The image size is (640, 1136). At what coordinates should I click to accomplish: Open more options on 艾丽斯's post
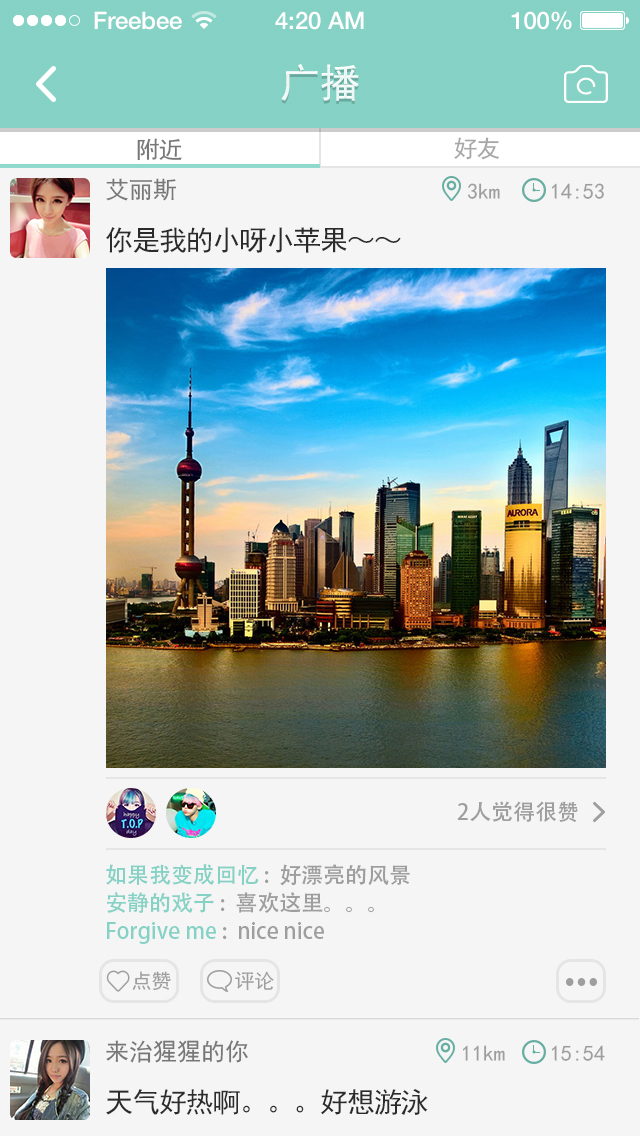tap(581, 981)
